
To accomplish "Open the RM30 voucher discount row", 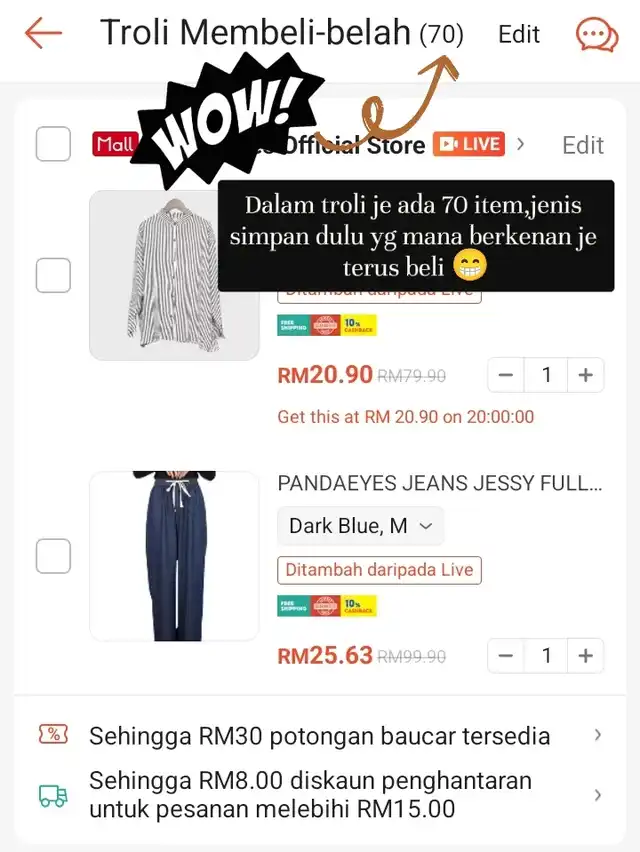I will (320, 736).
